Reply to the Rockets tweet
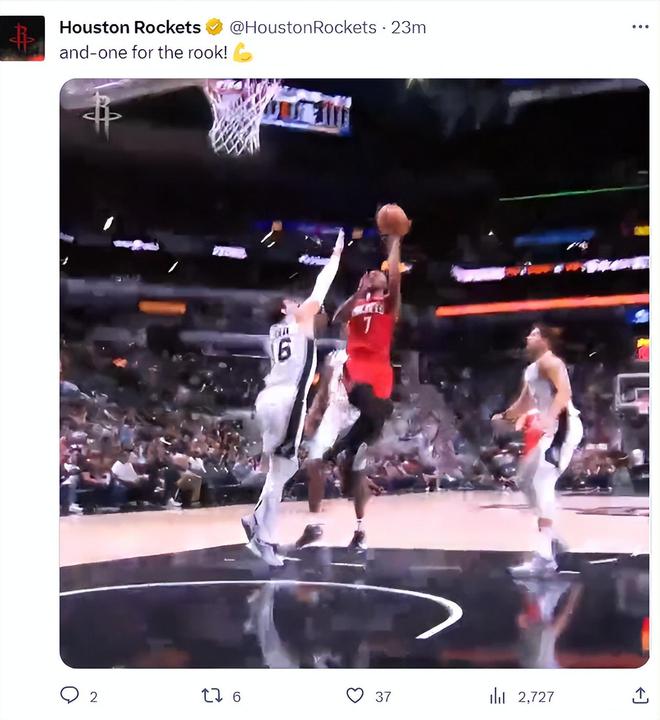 tap(70, 695)
